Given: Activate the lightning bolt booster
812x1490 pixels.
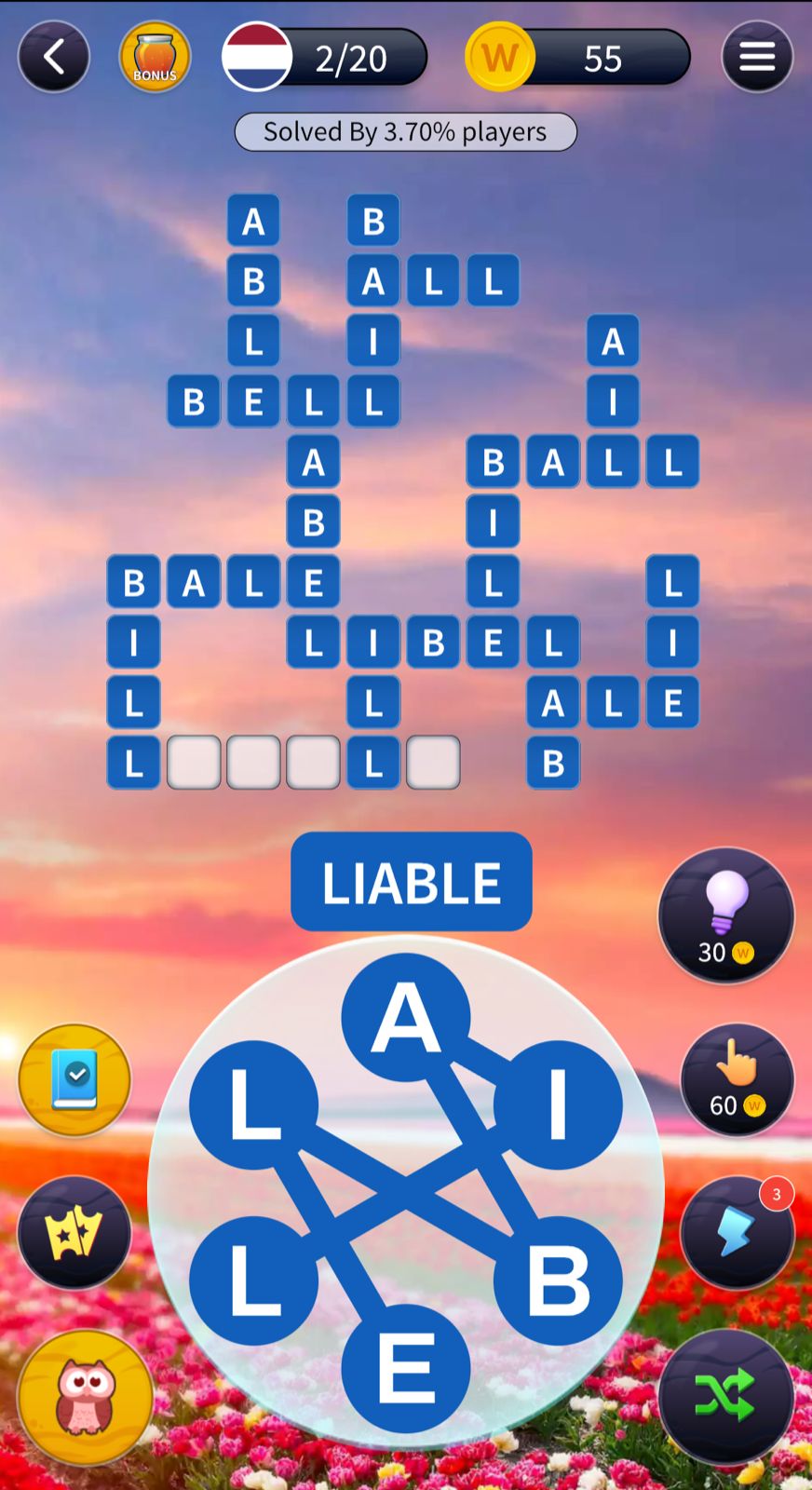Looking at the screenshot, I should 737,1232.
